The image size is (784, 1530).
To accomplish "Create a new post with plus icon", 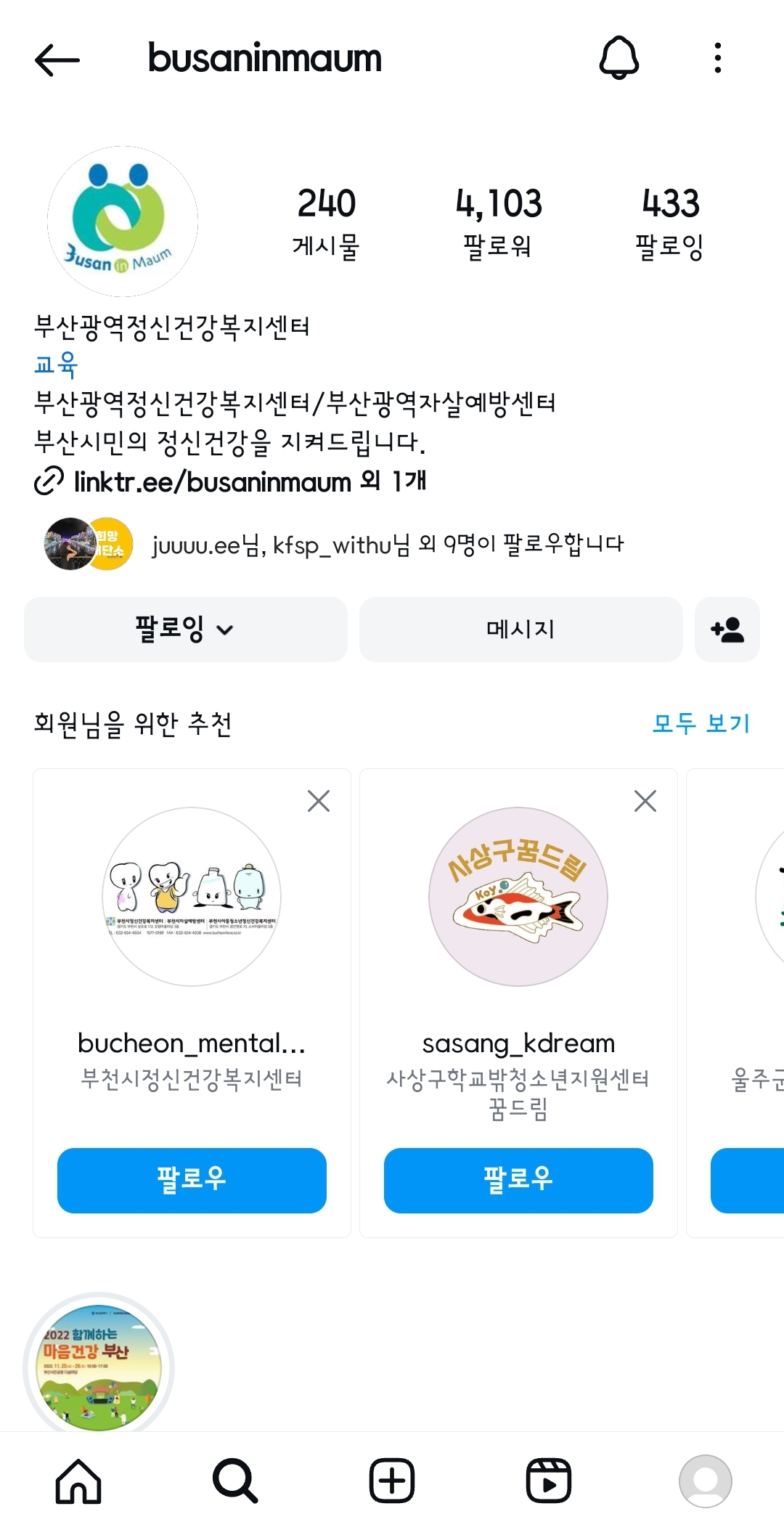I will coord(392,1481).
